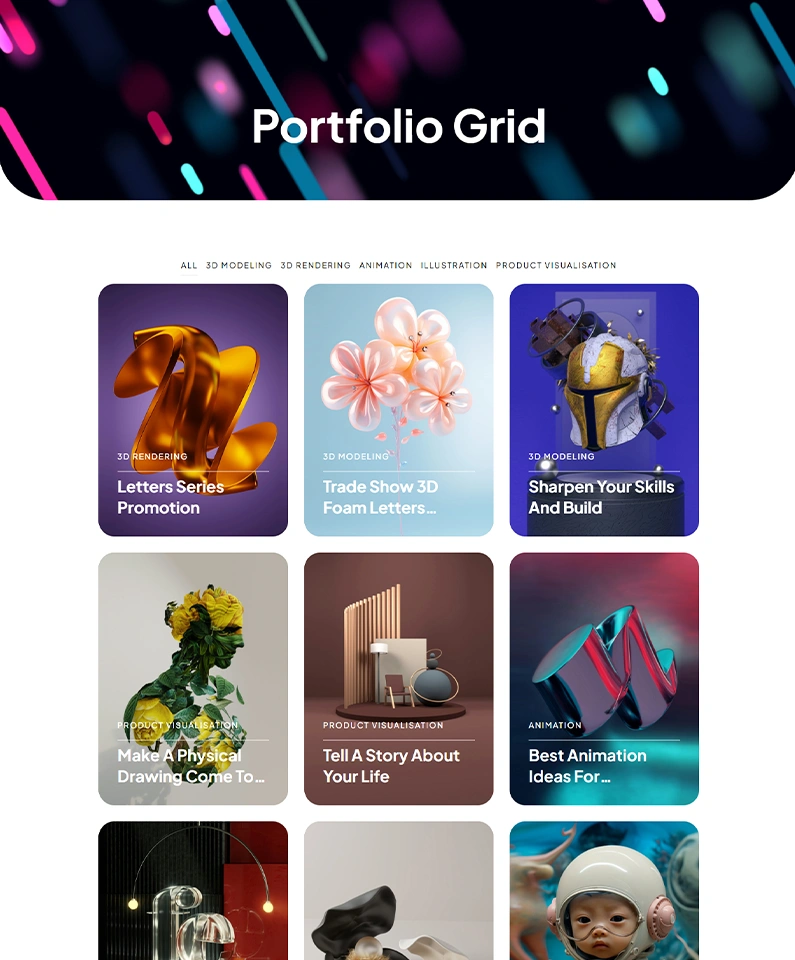
Task: Switch to the 3D Rendering filter
Action: pyautogui.click(x=315, y=266)
